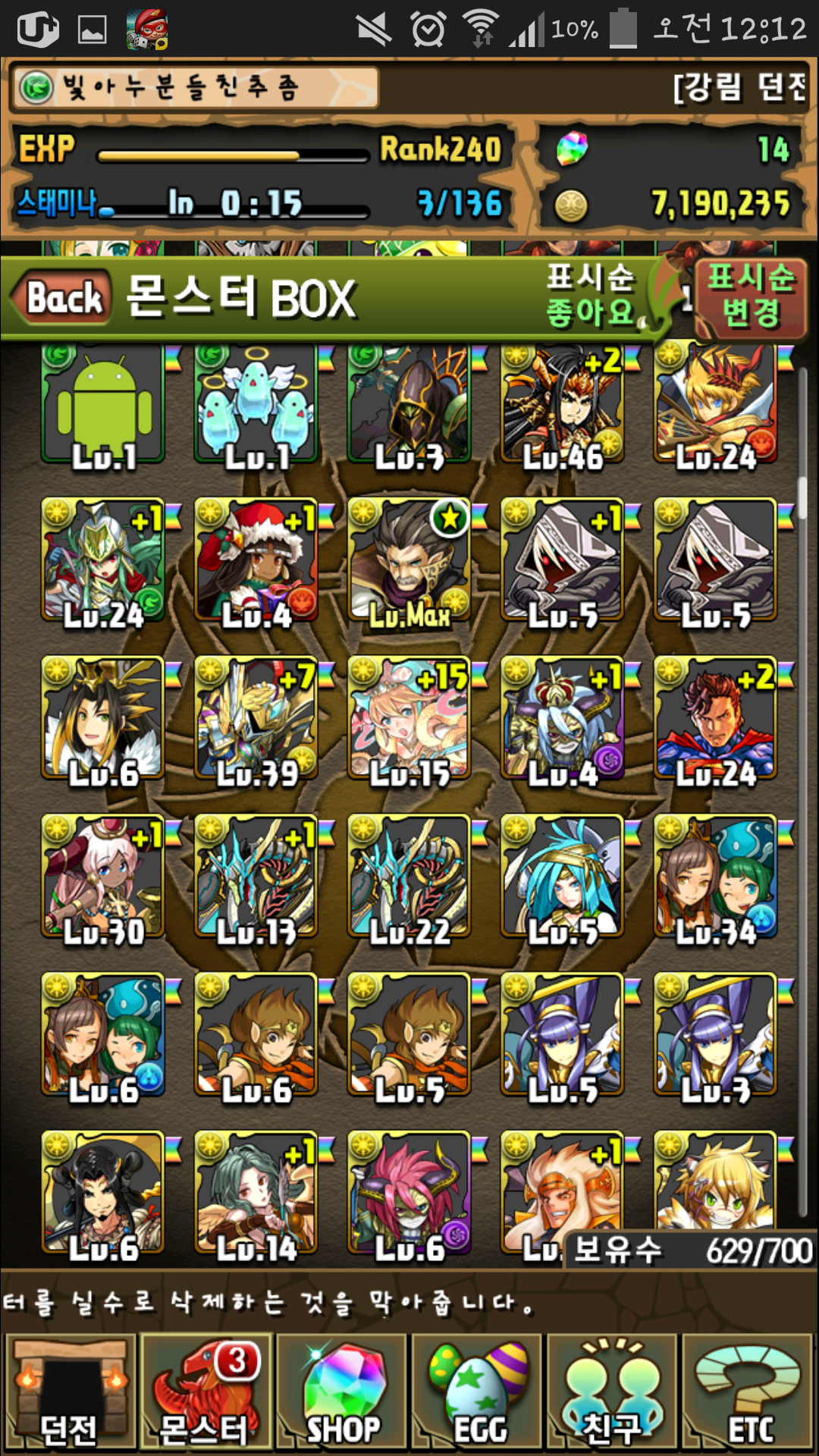The height and width of the screenshot is (1456, 819).
Task: Select the green Android monster Lv.1
Action: [103, 406]
